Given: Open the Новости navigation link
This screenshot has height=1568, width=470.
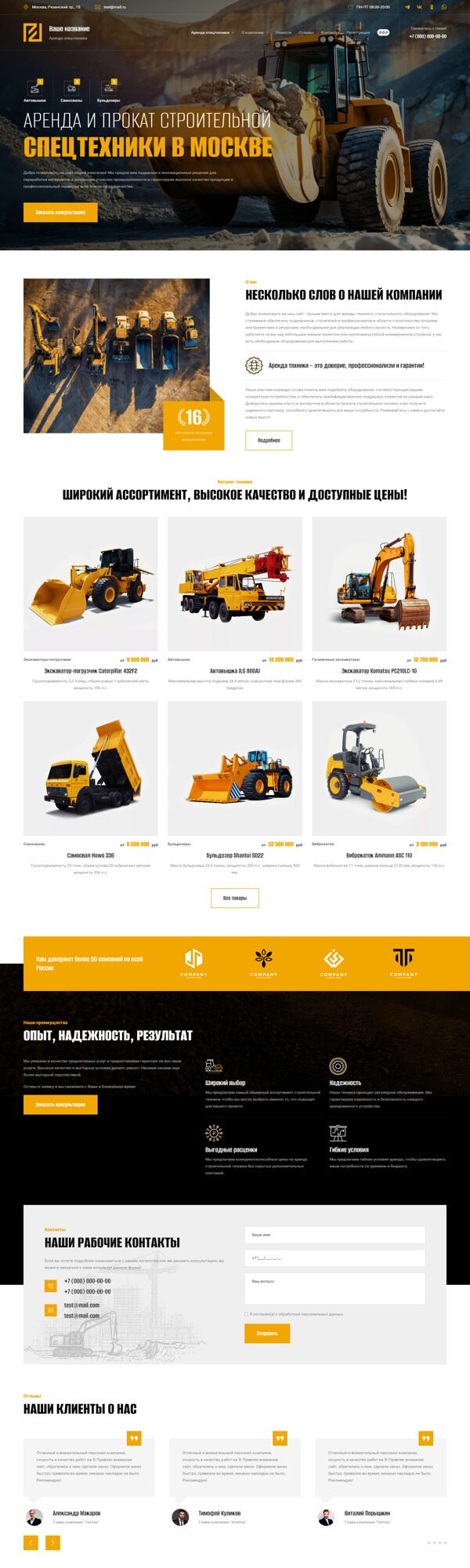Looking at the screenshot, I should coord(283,33).
